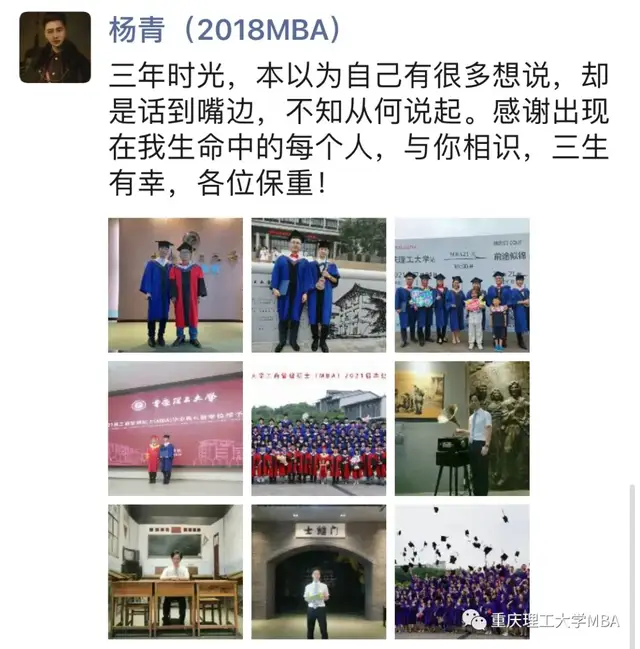This screenshot has width=640, height=649.
Task: Open 杨青's profile avatar
Action: (x=55, y=47)
